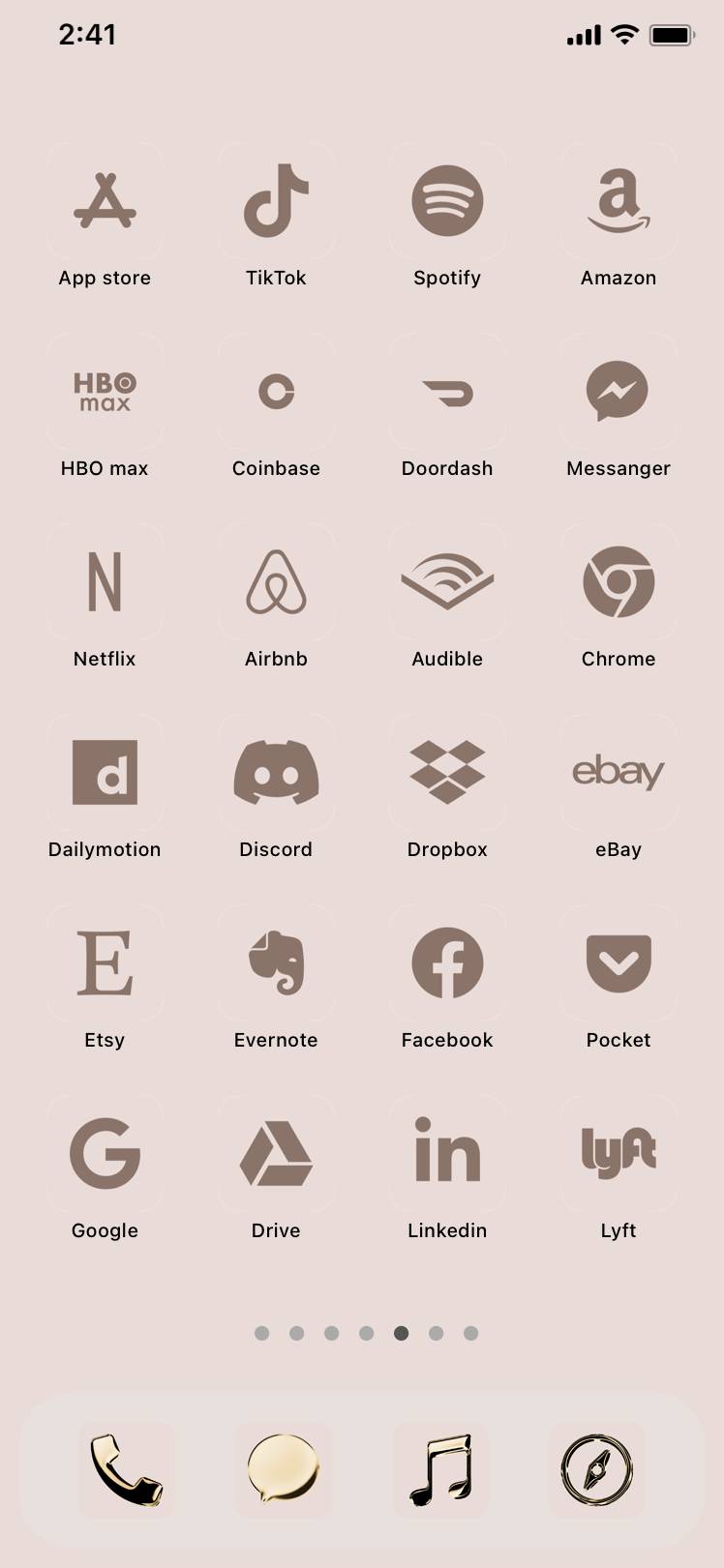
Task: Launch Discord
Action: [x=276, y=773]
